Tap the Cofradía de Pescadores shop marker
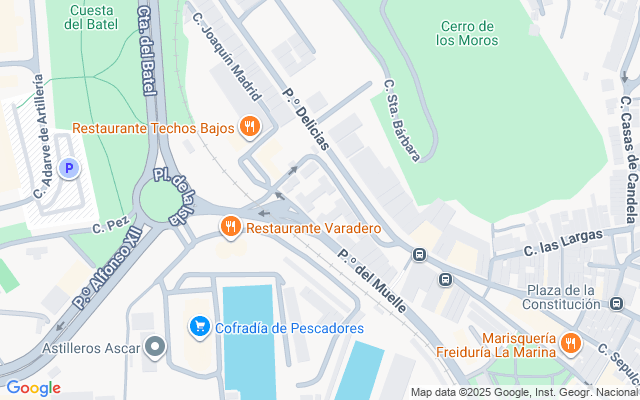The width and height of the screenshot is (640, 400). point(200,327)
